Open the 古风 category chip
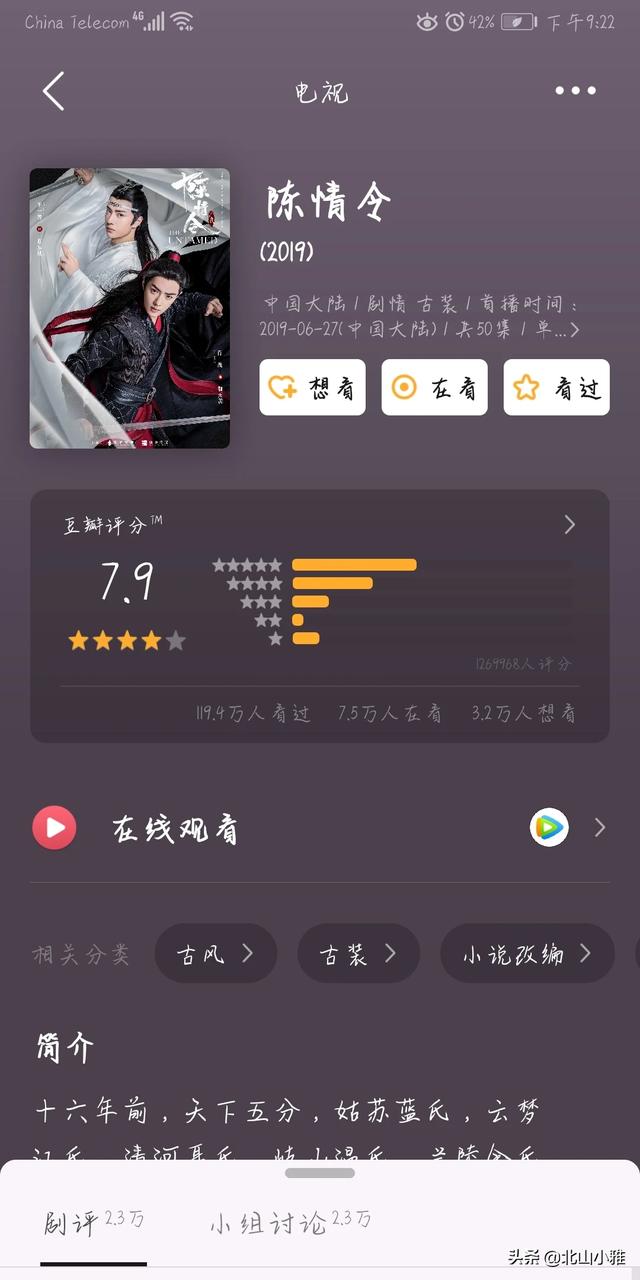This screenshot has height=1280, width=640. pos(216,954)
